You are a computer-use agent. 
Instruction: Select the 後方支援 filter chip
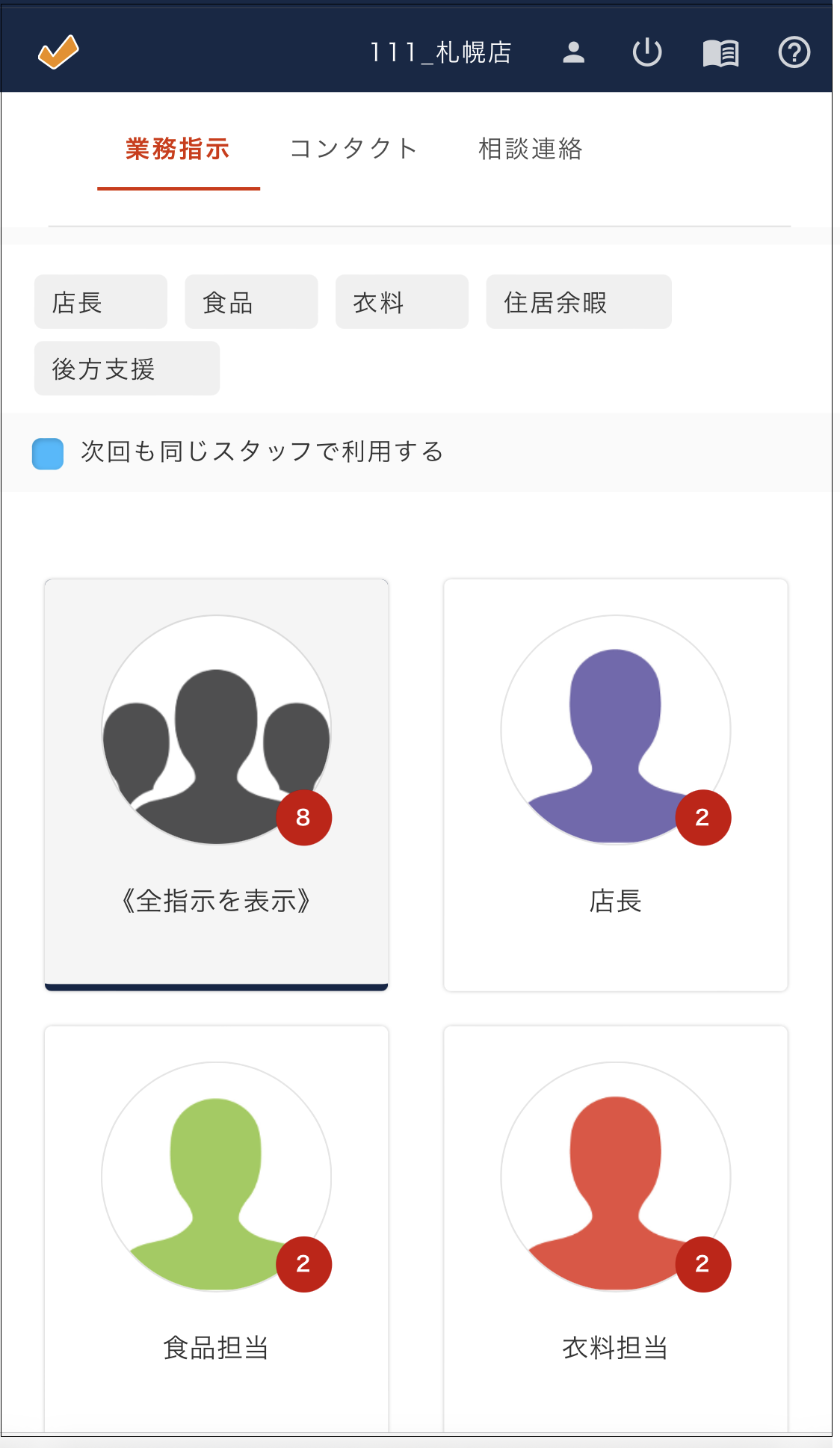127,369
